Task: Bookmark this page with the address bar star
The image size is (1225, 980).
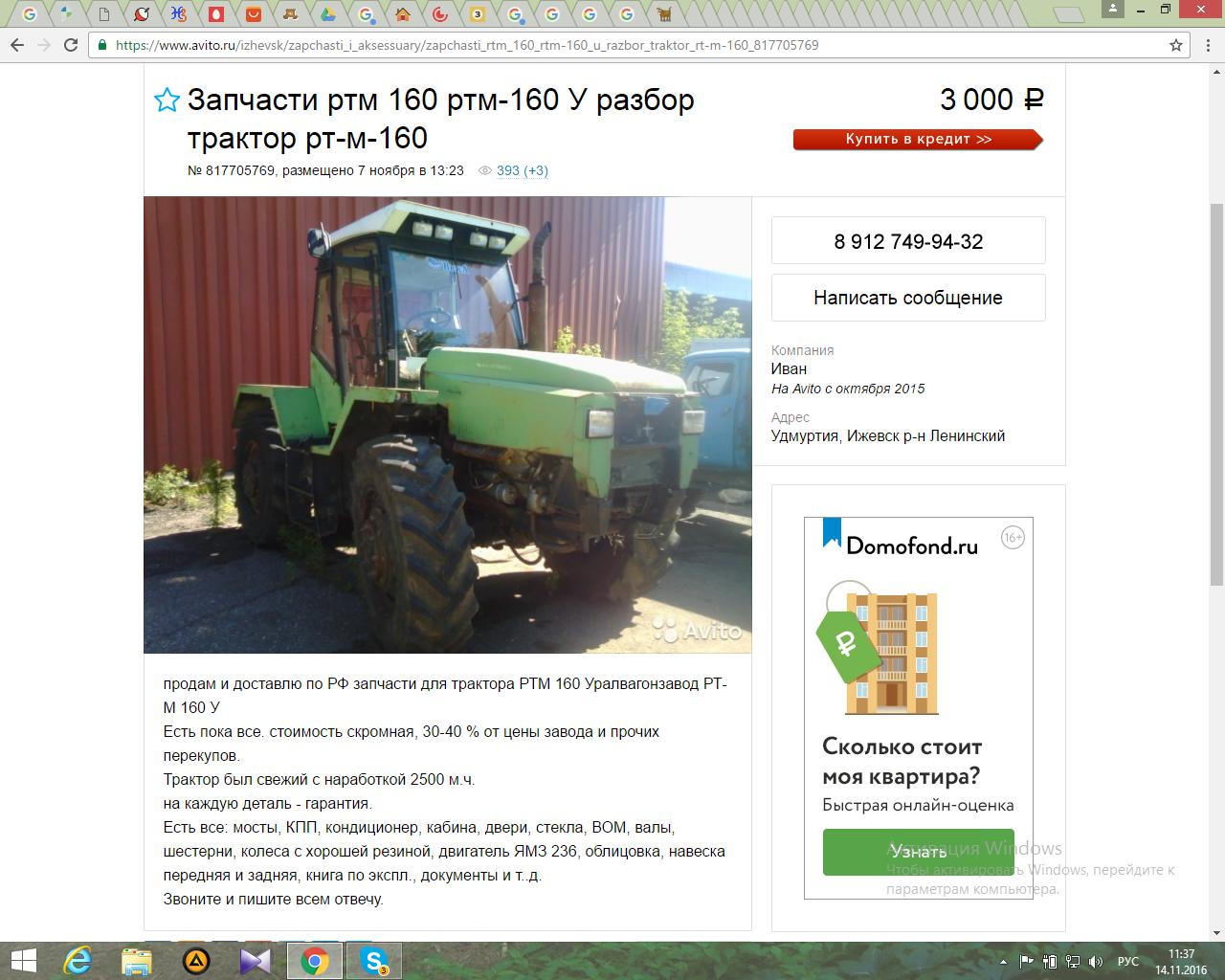Action: 1176,45
